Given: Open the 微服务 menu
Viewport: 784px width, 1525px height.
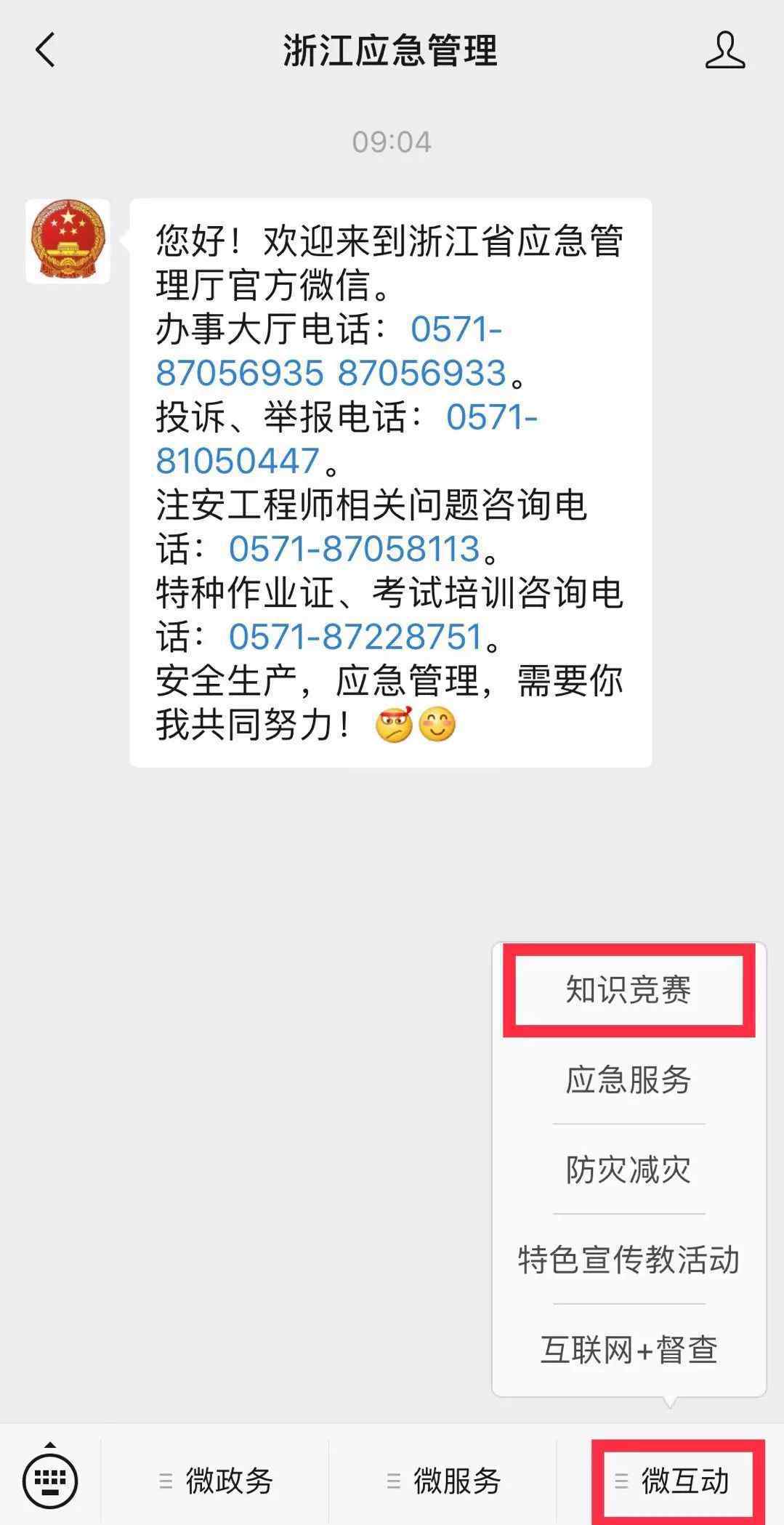Looking at the screenshot, I should [x=443, y=1481].
